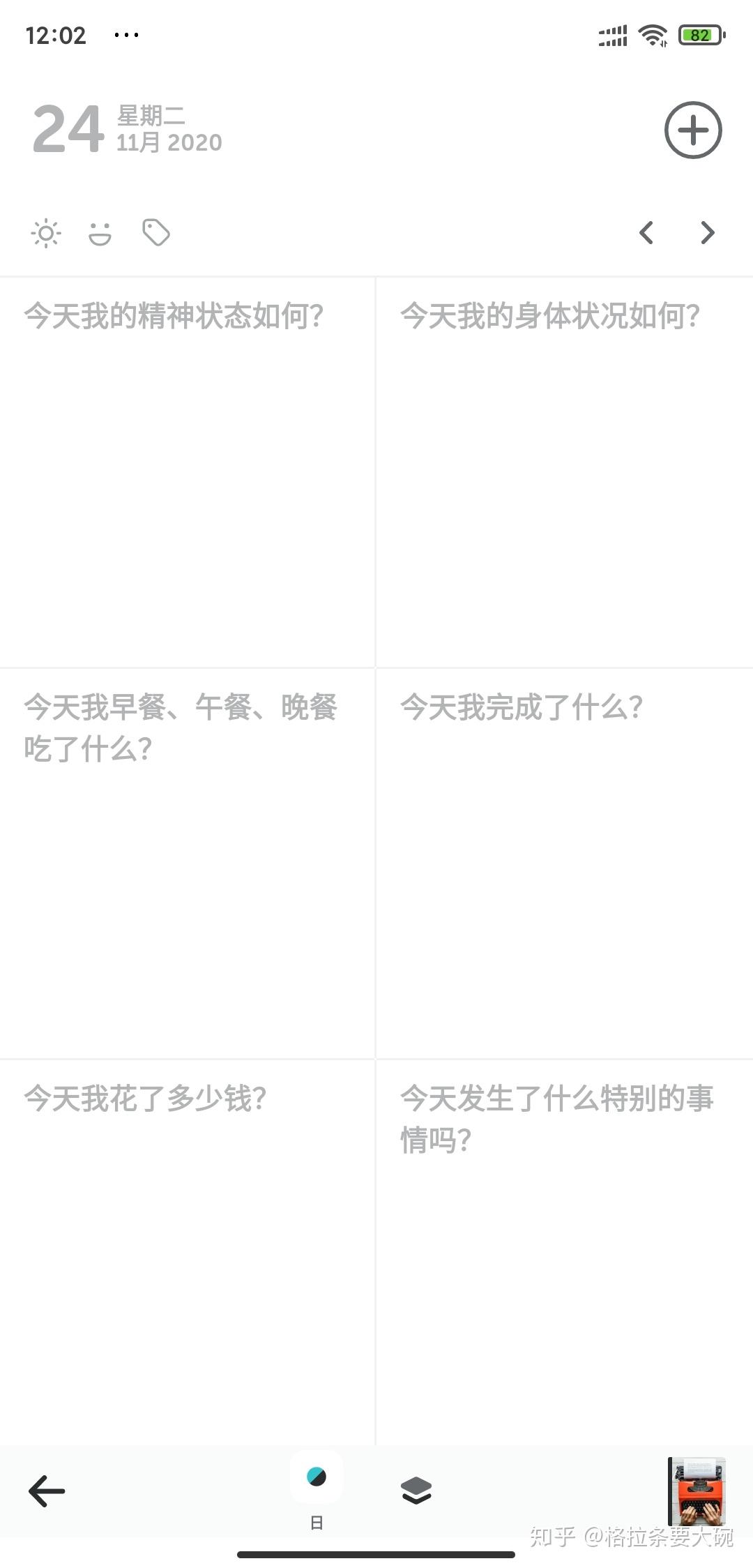The height and width of the screenshot is (1568, 753).
Task: Go to the previous day
Action: coord(646,233)
